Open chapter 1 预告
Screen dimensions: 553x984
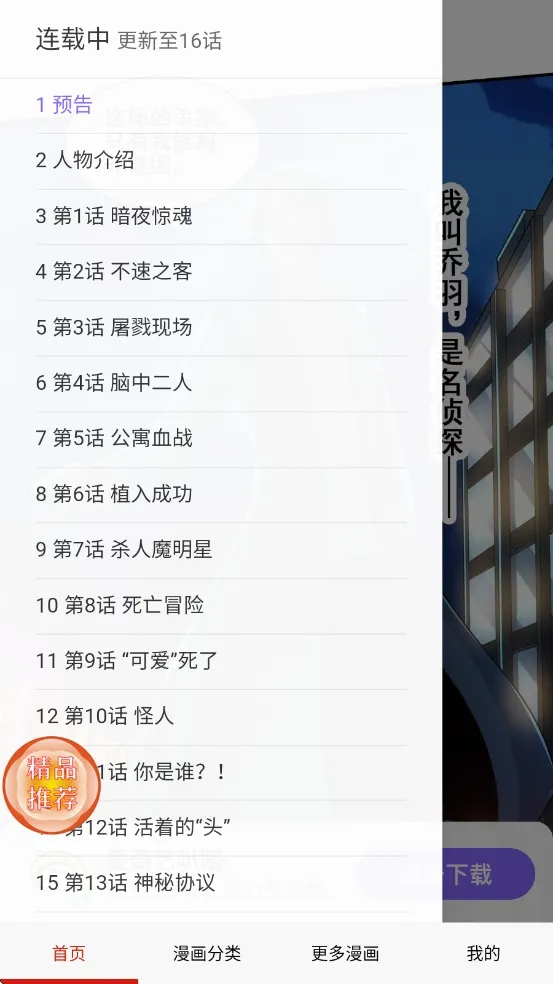221,105
